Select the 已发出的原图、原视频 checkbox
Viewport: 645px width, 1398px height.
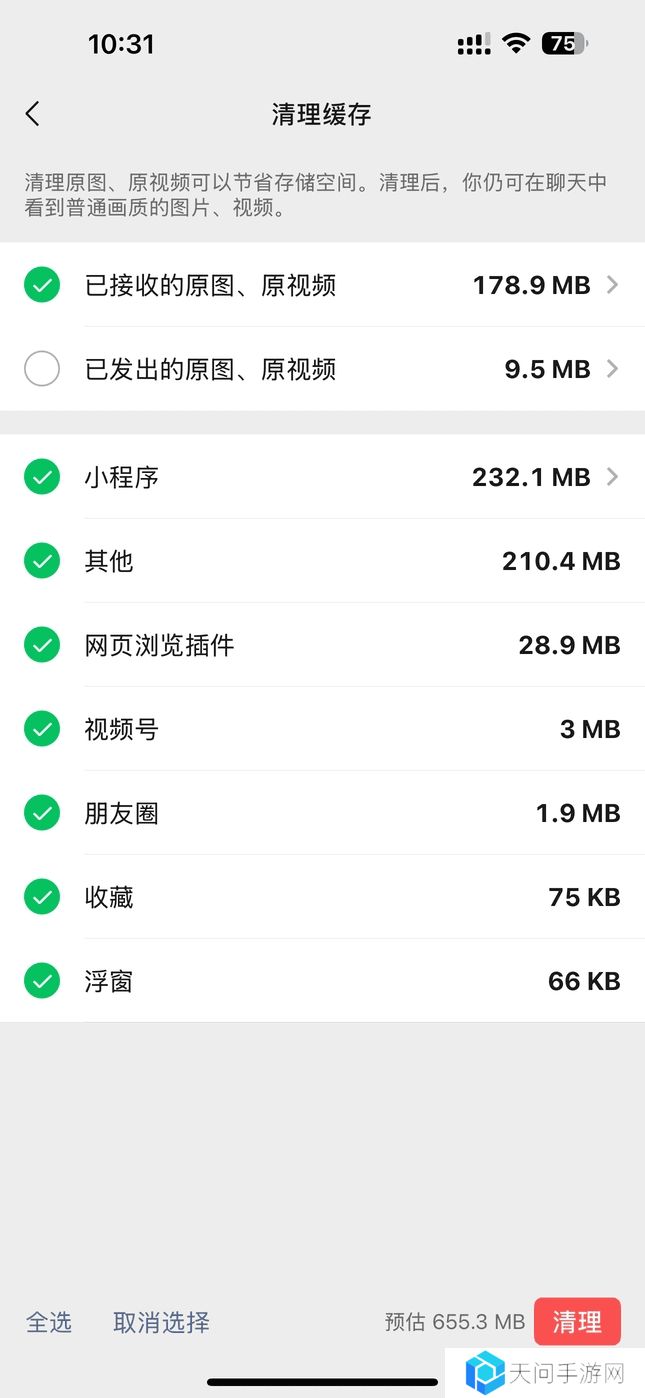tap(42, 369)
